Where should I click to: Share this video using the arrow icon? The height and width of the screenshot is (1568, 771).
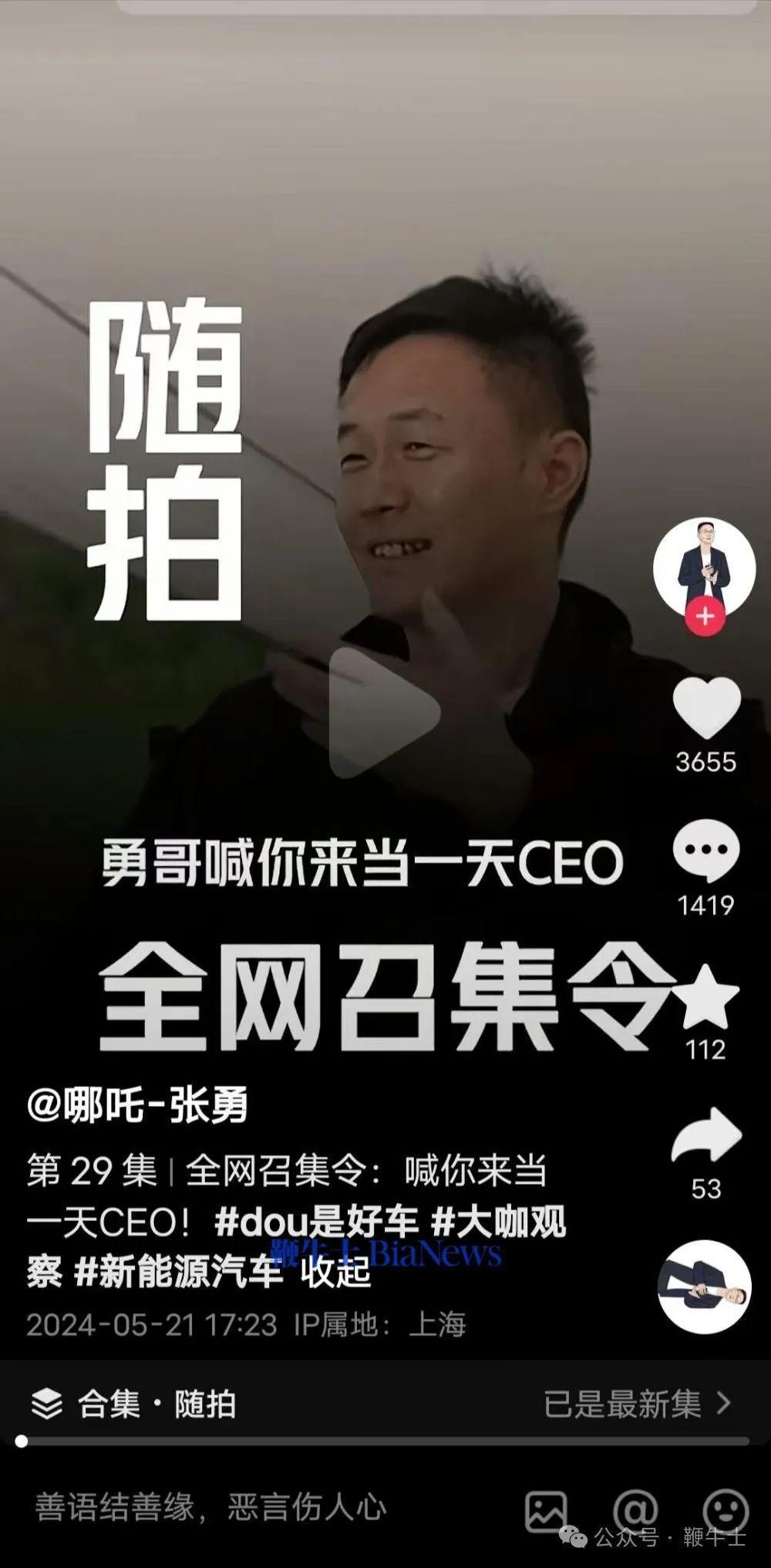(706, 1135)
